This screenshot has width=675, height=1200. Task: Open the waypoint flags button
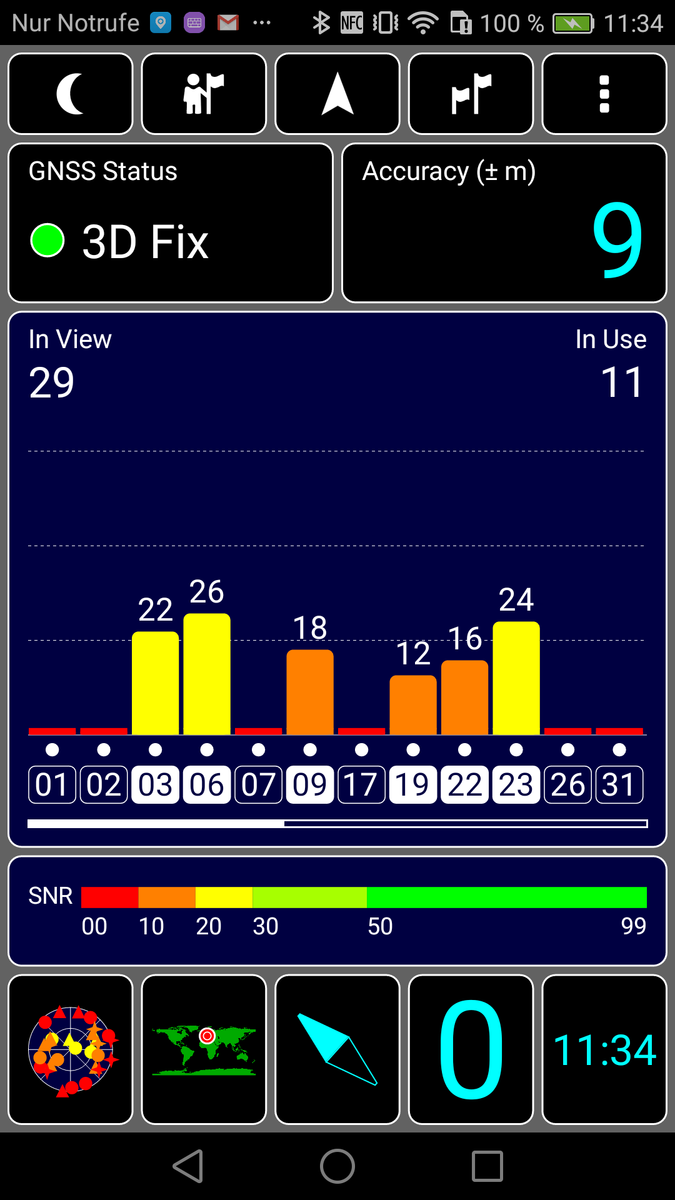[471, 94]
